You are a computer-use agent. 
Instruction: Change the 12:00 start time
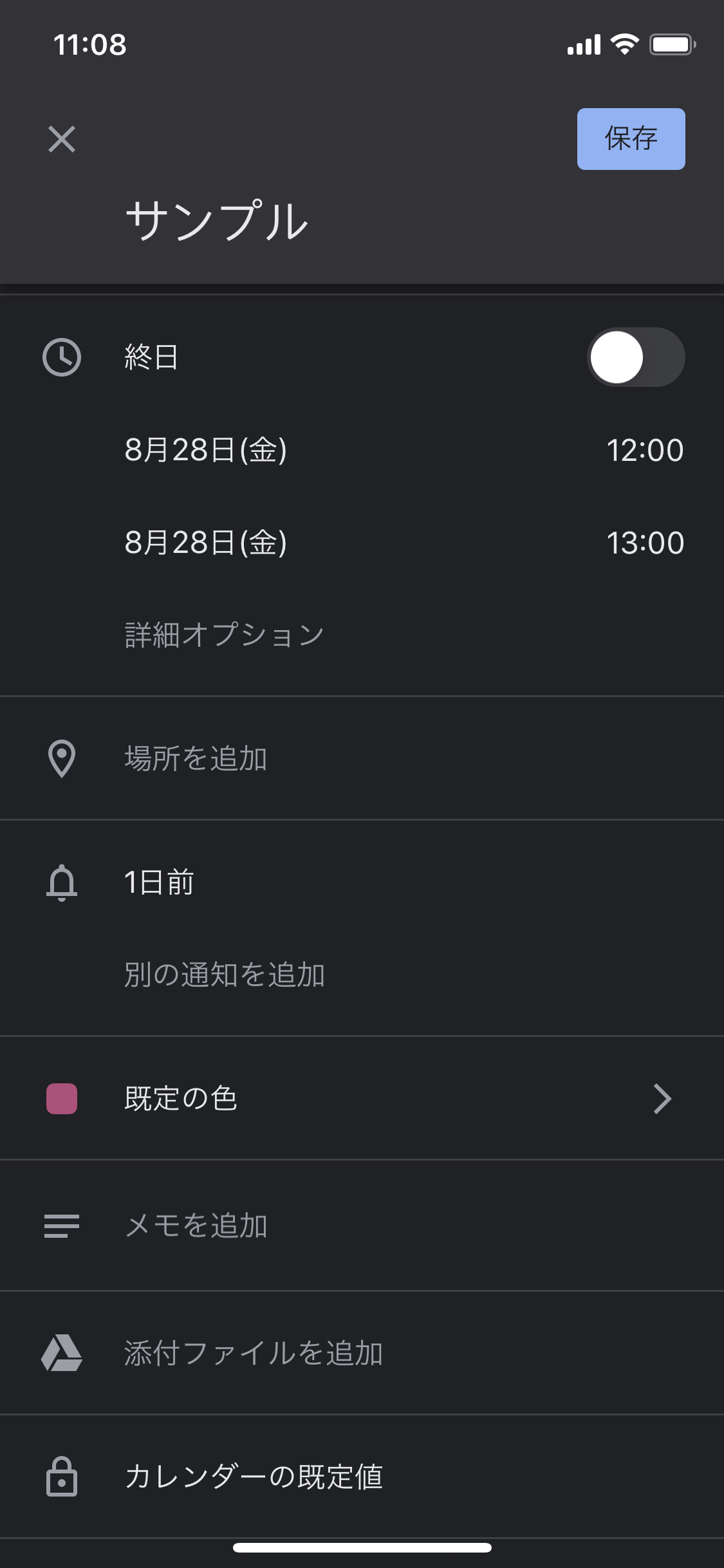(645, 450)
